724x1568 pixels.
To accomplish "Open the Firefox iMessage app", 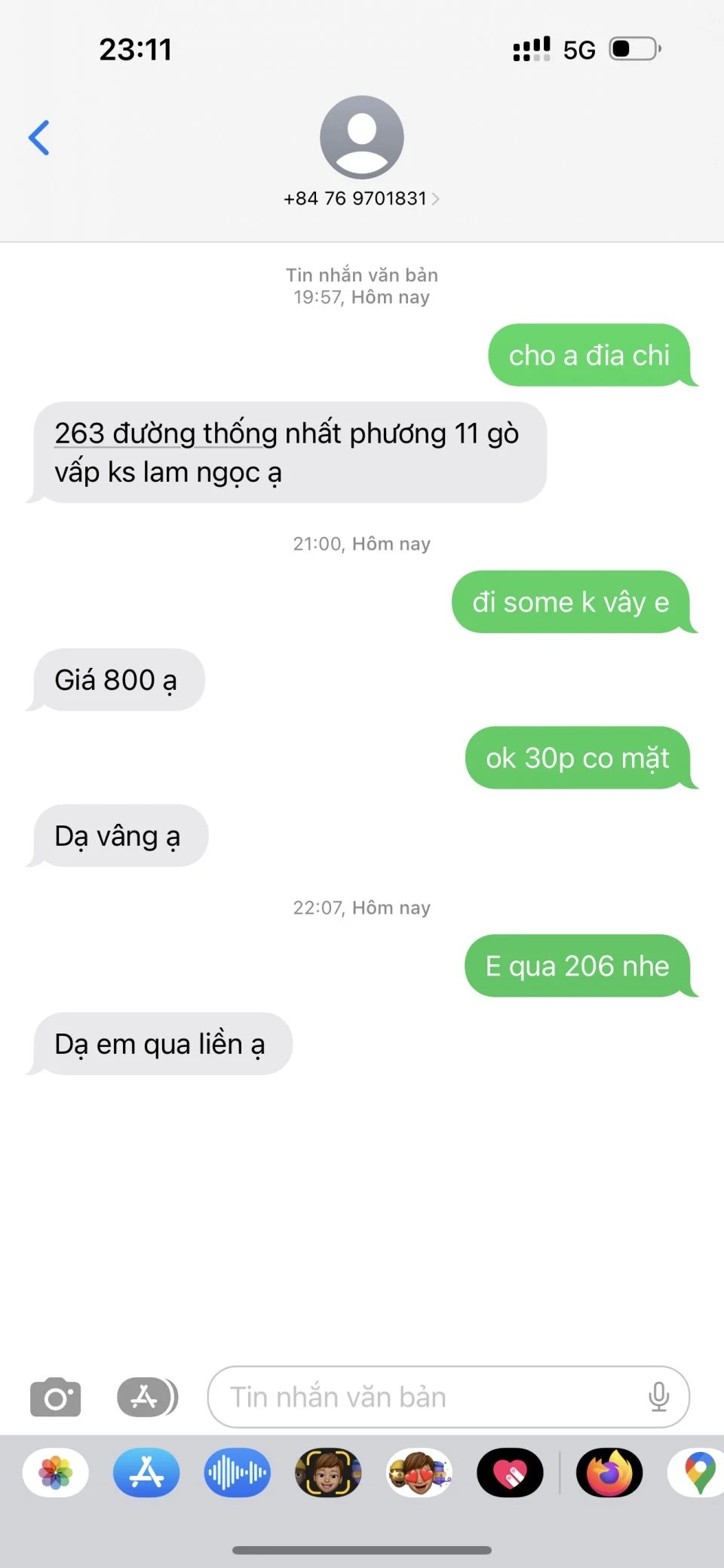I will pyautogui.click(x=609, y=1472).
